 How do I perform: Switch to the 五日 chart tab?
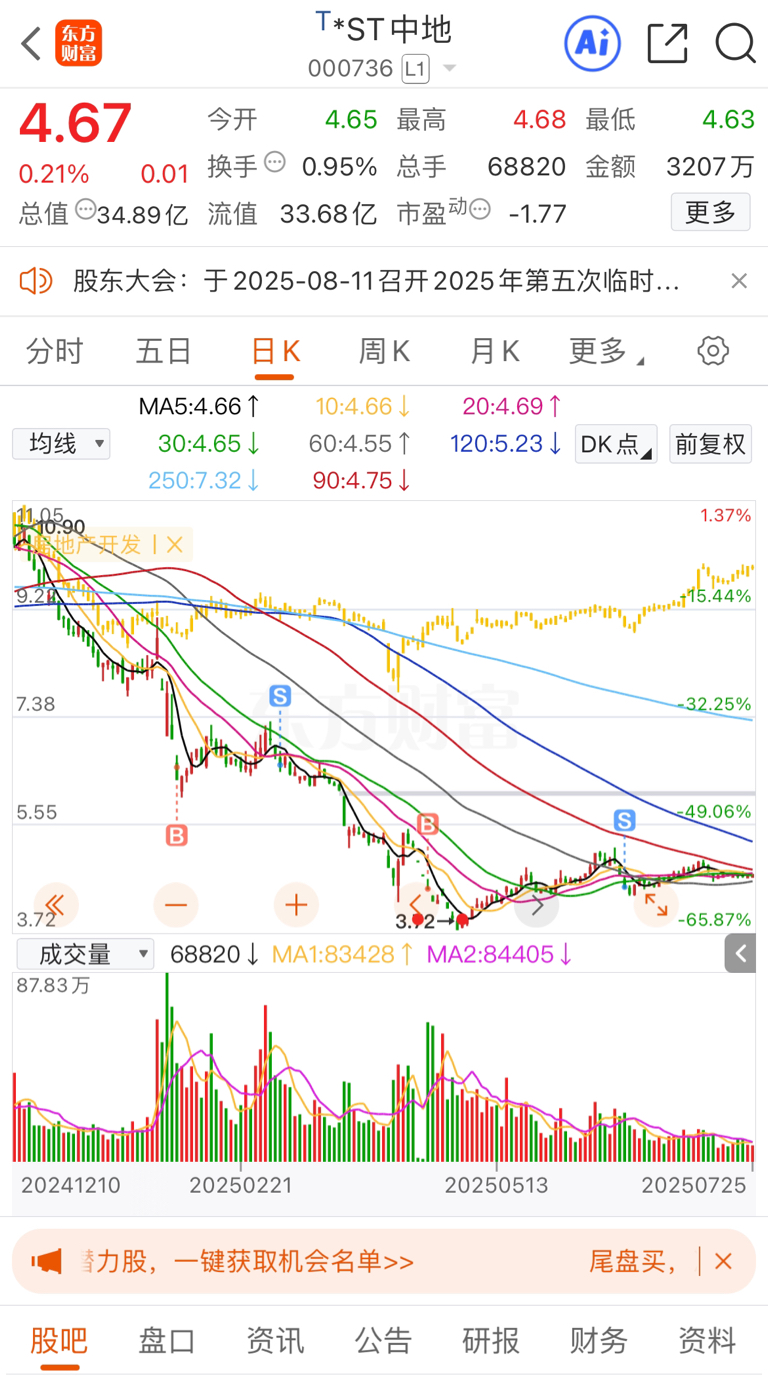164,351
